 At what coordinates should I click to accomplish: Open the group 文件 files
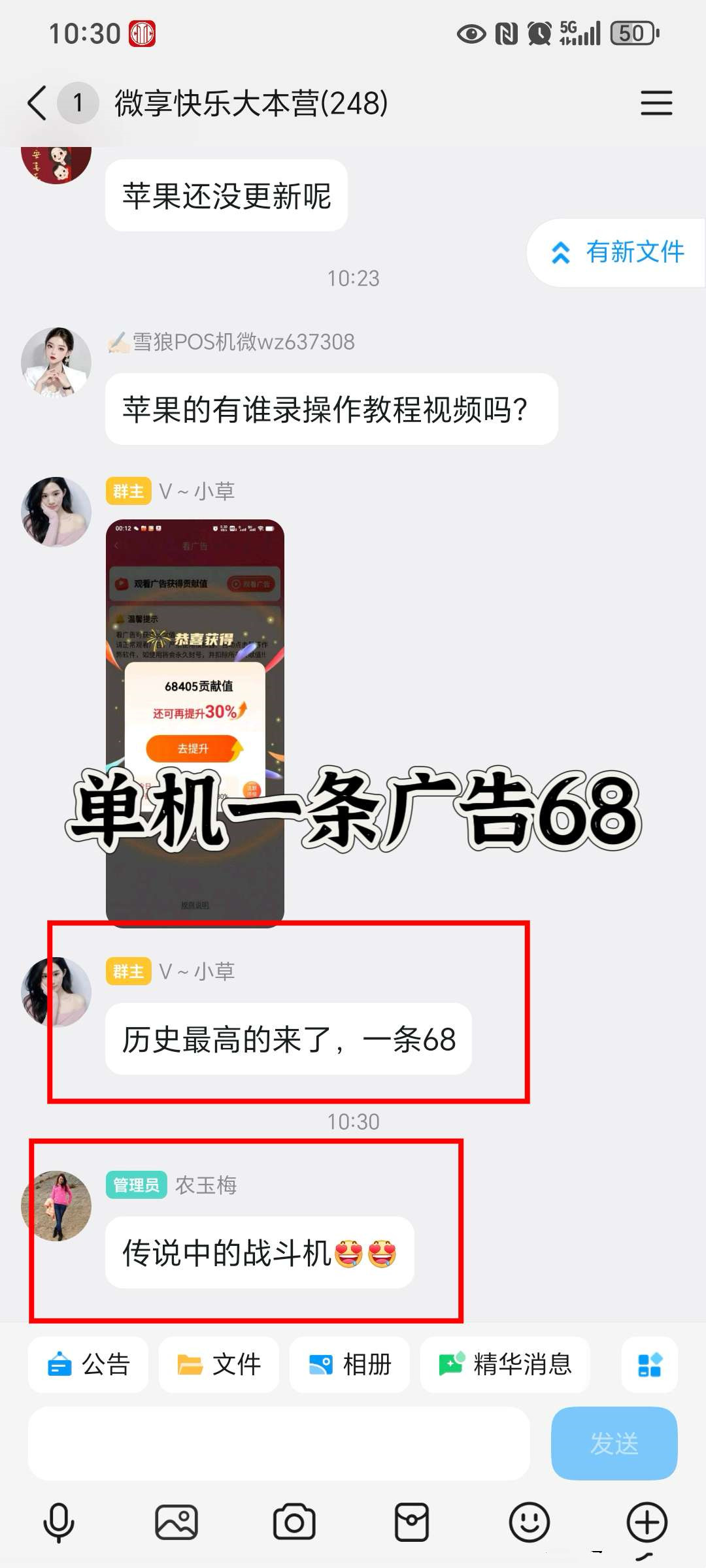219,1364
